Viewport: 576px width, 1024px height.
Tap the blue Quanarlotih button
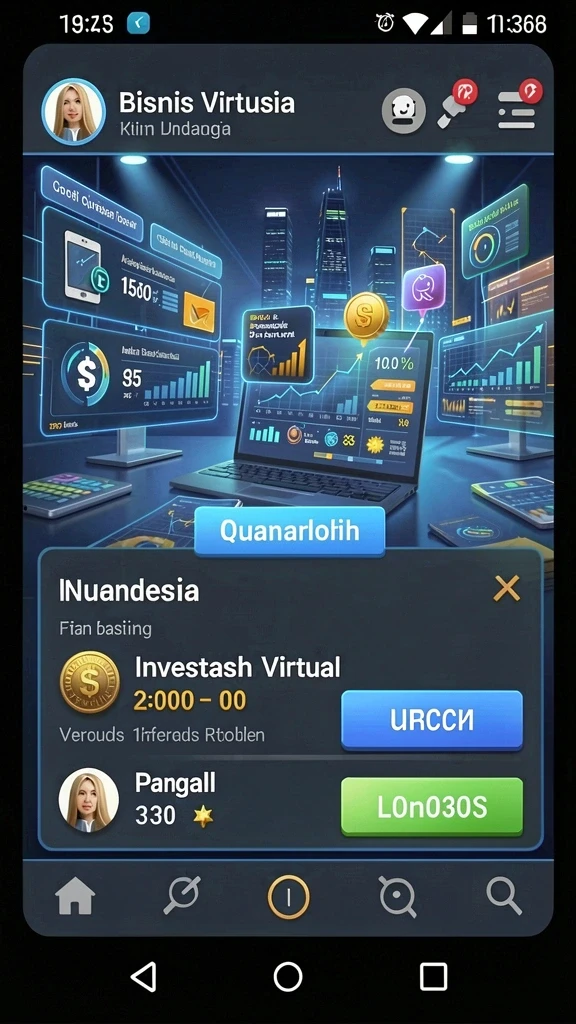point(289,531)
